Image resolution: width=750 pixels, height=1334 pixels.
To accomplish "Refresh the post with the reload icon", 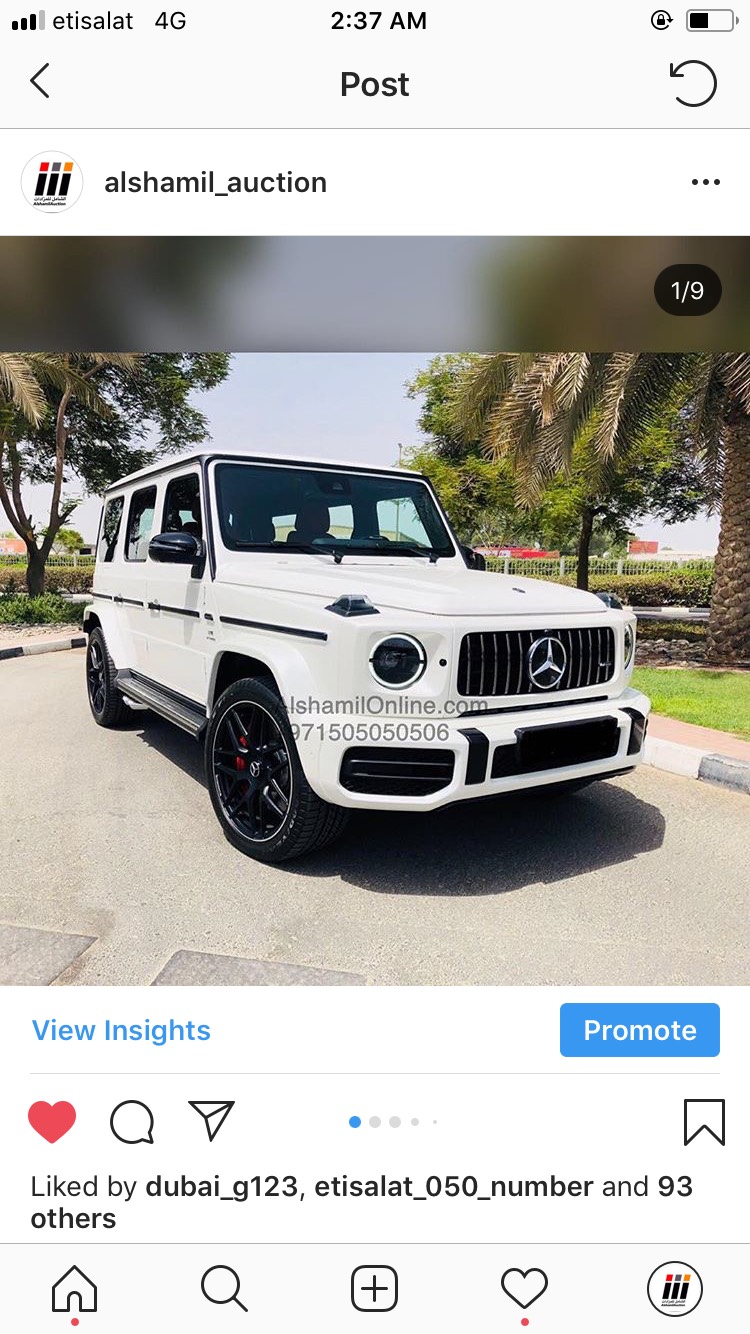I will 693,83.
